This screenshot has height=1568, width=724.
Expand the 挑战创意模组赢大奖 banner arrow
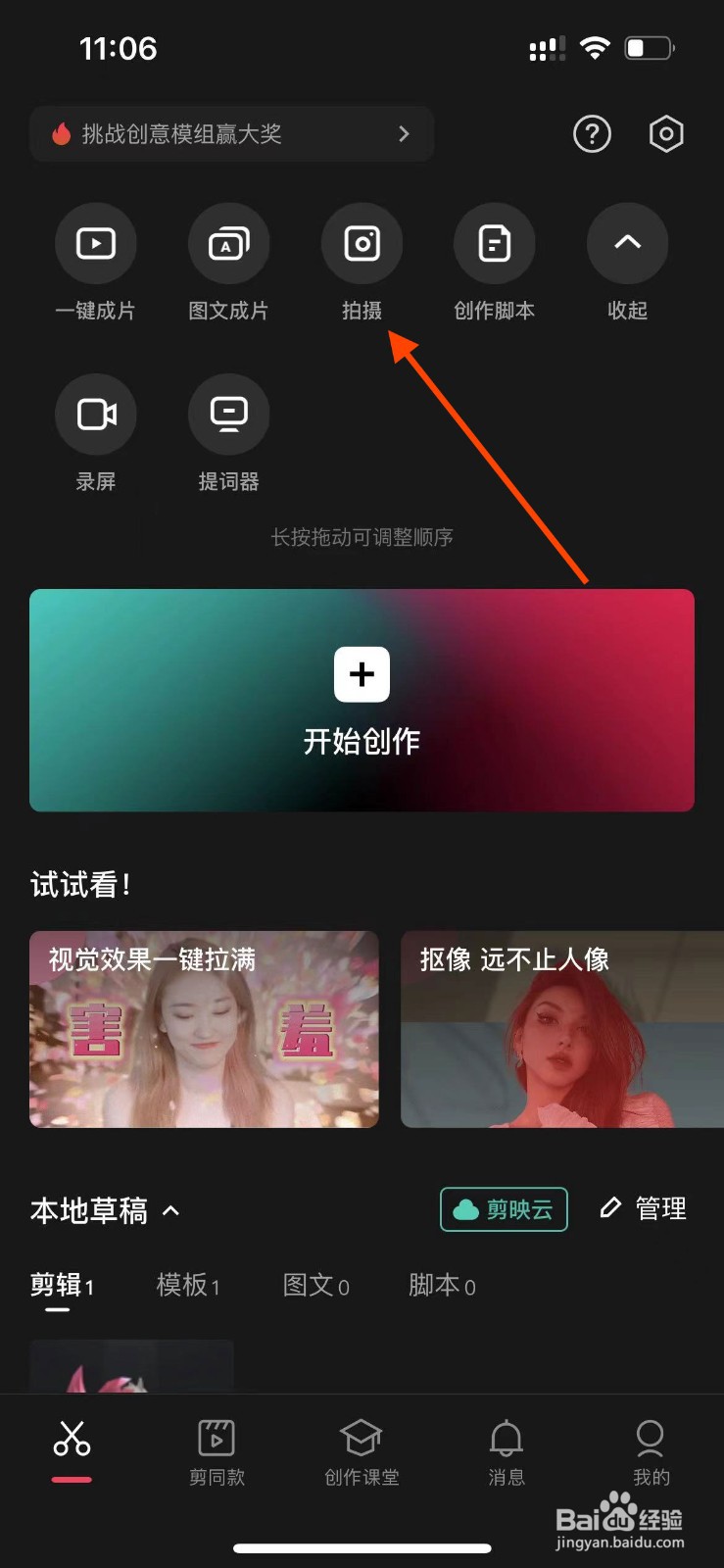(404, 134)
